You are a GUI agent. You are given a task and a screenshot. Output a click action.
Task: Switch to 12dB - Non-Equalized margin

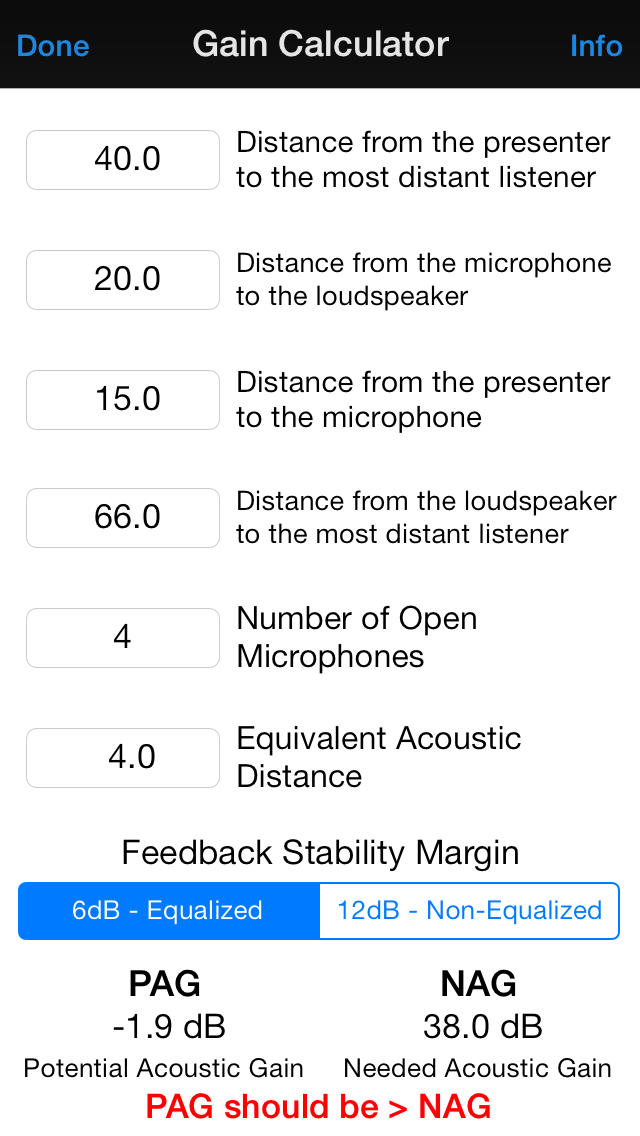pyautogui.click(x=470, y=911)
